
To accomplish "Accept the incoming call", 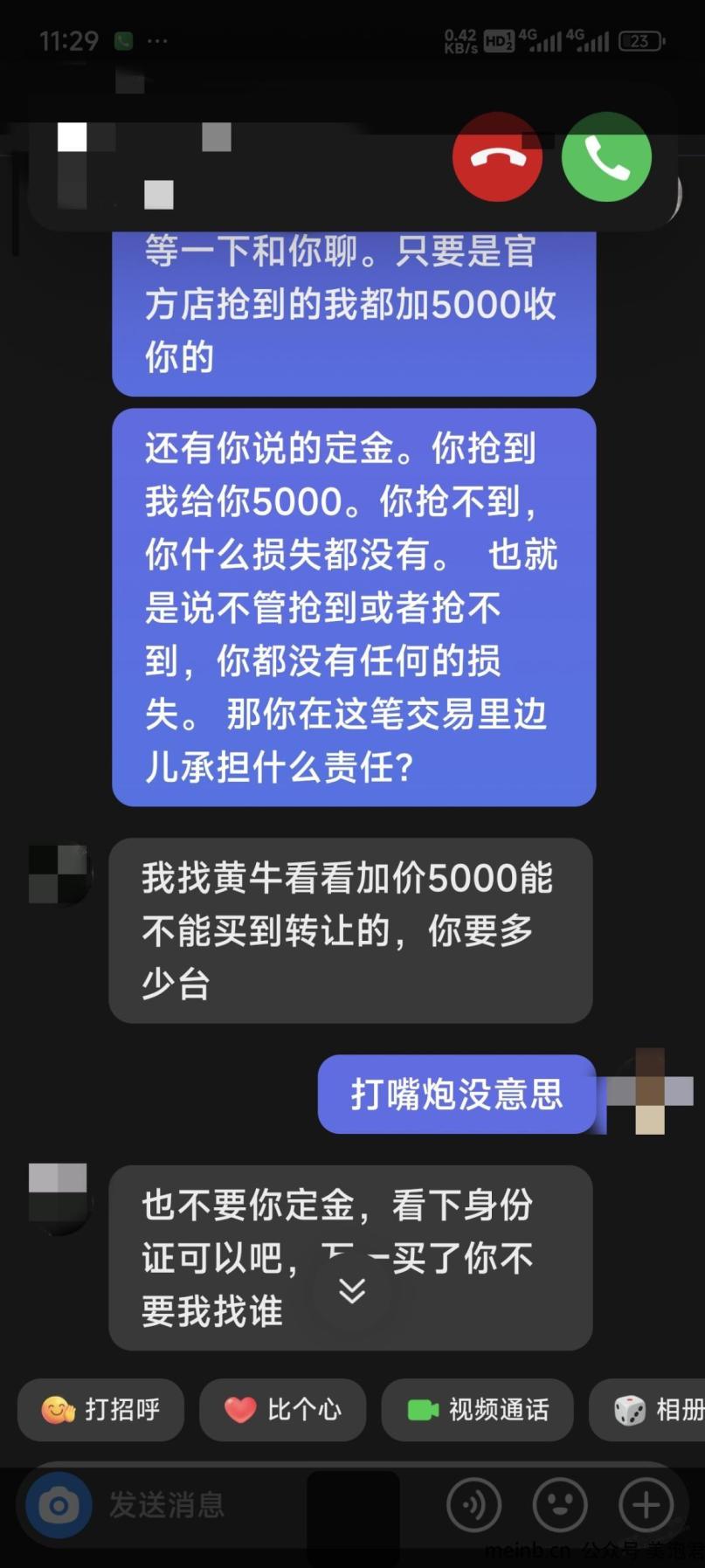I will pos(606,157).
